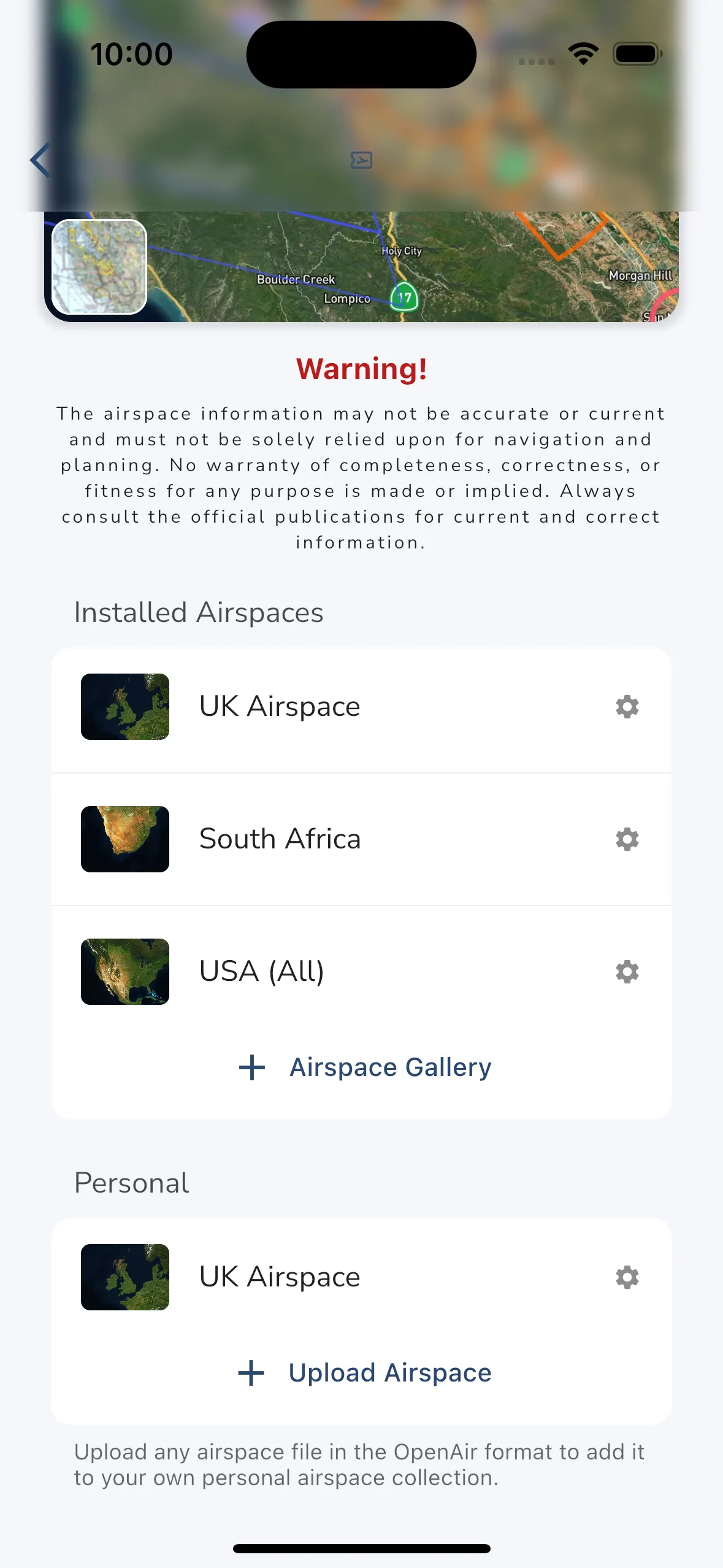
Task: Open settings for UK Airspace in Installed Airspaces
Action: coord(627,707)
